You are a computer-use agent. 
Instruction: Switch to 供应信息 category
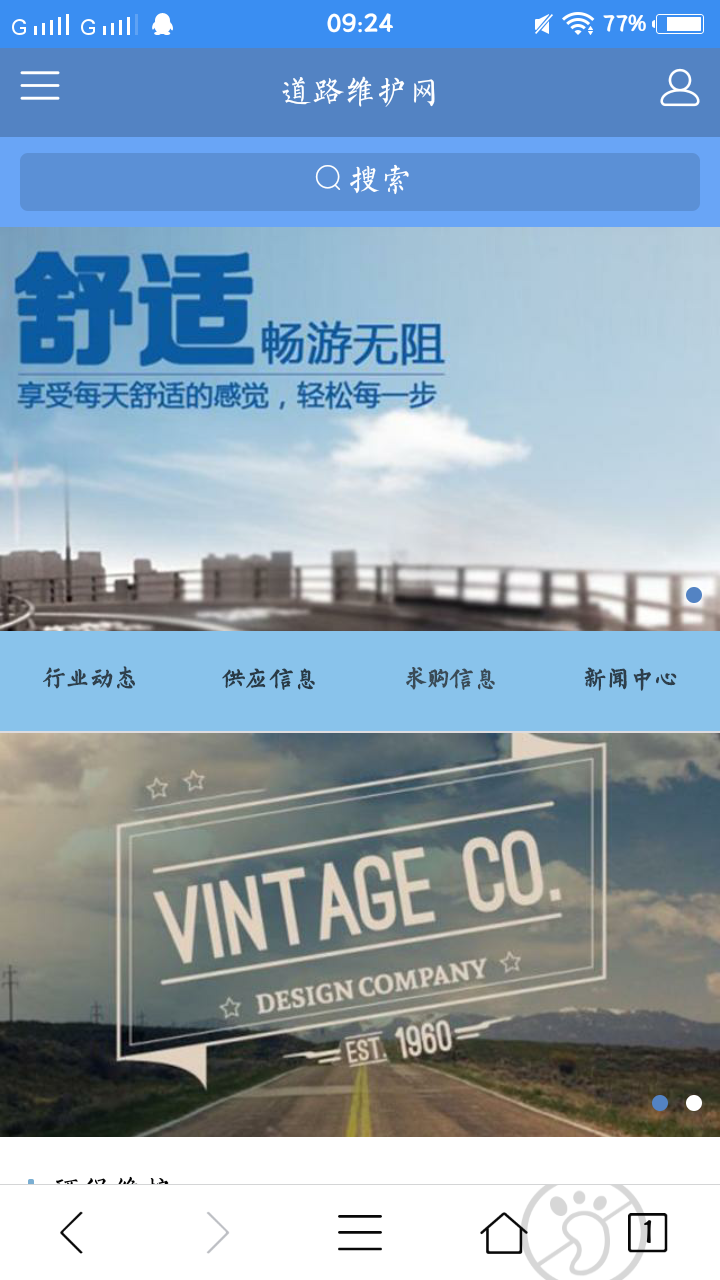[268, 678]
